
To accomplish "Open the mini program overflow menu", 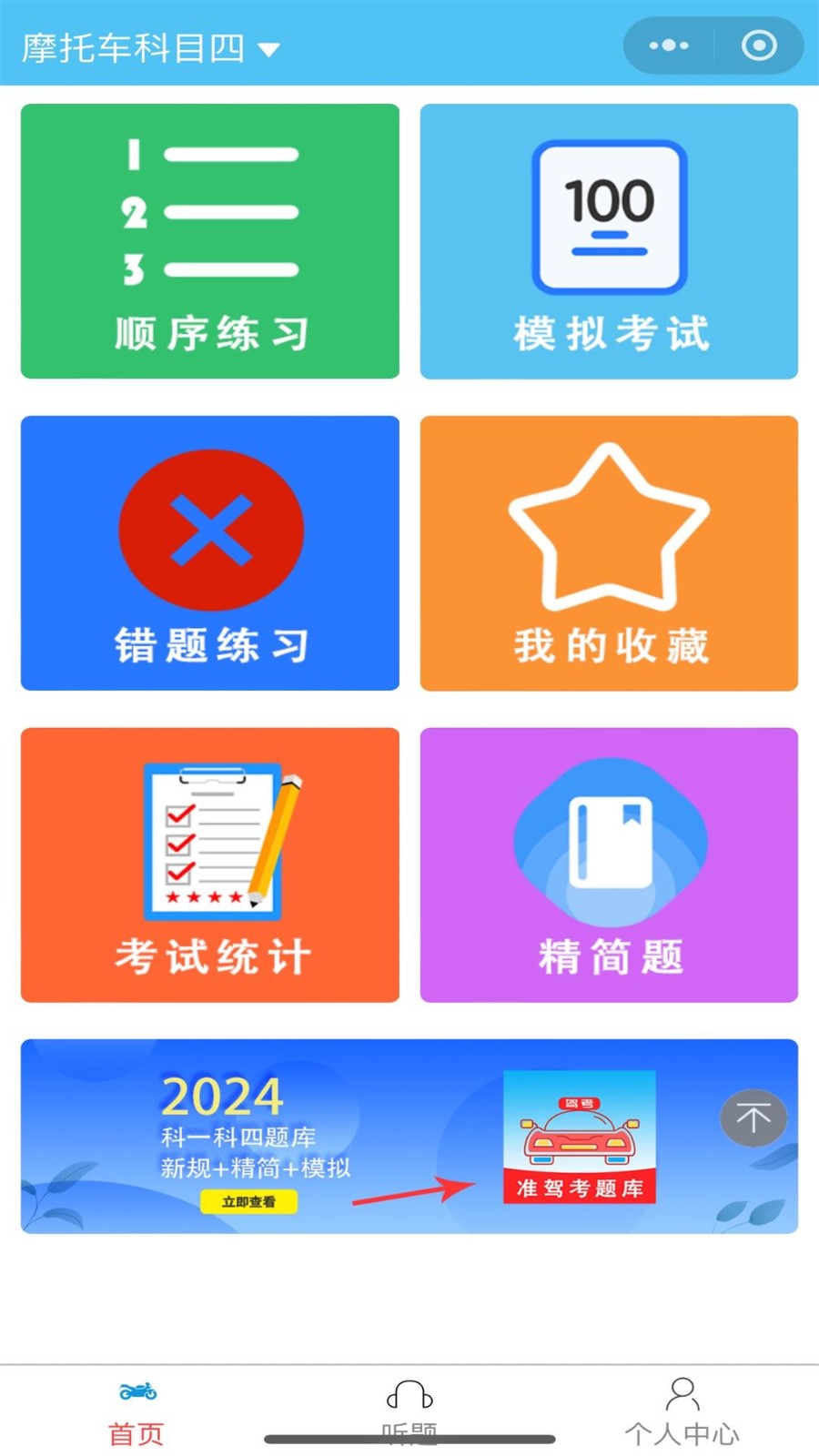I will (669, 45).
